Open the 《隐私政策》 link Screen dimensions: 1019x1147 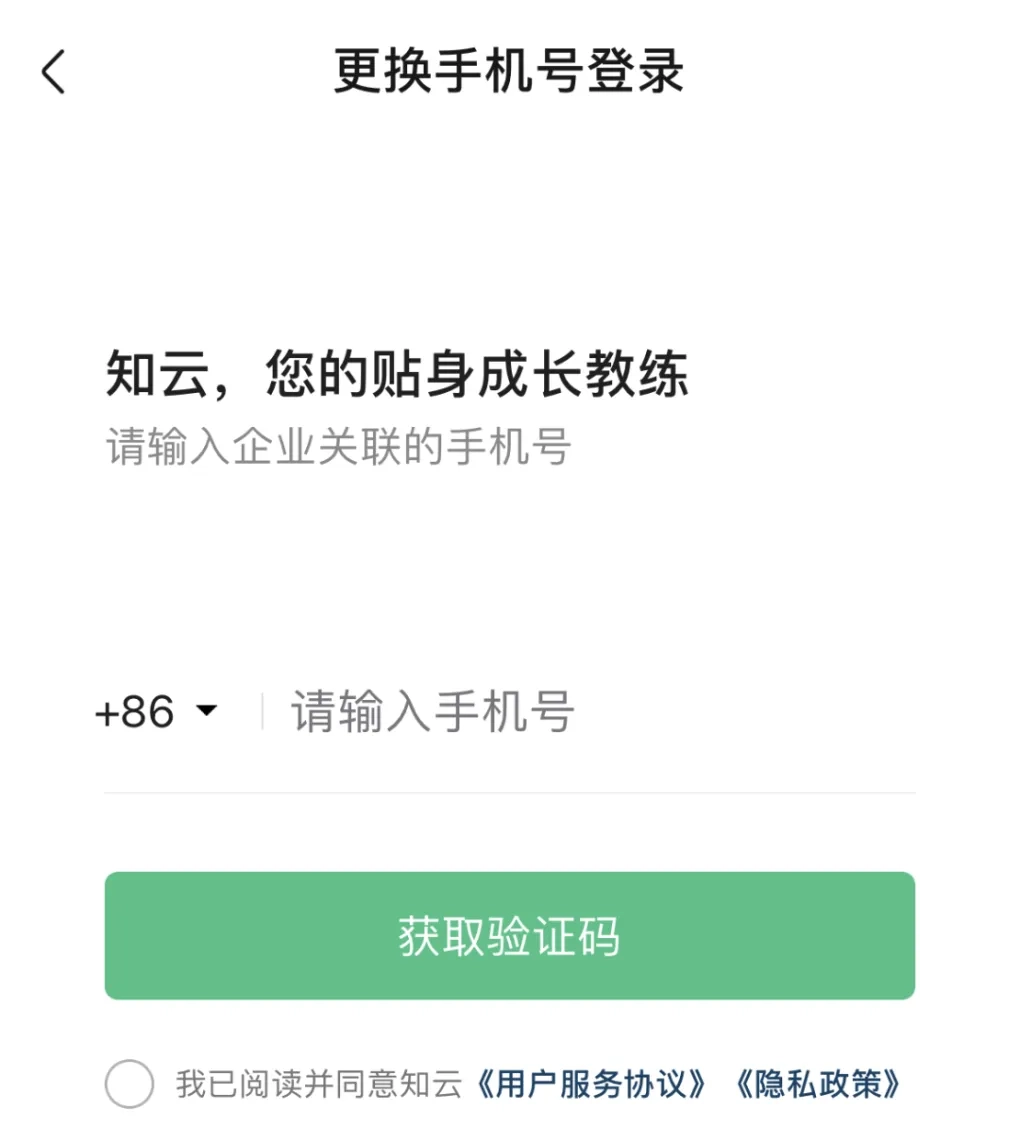(819, 1084)
